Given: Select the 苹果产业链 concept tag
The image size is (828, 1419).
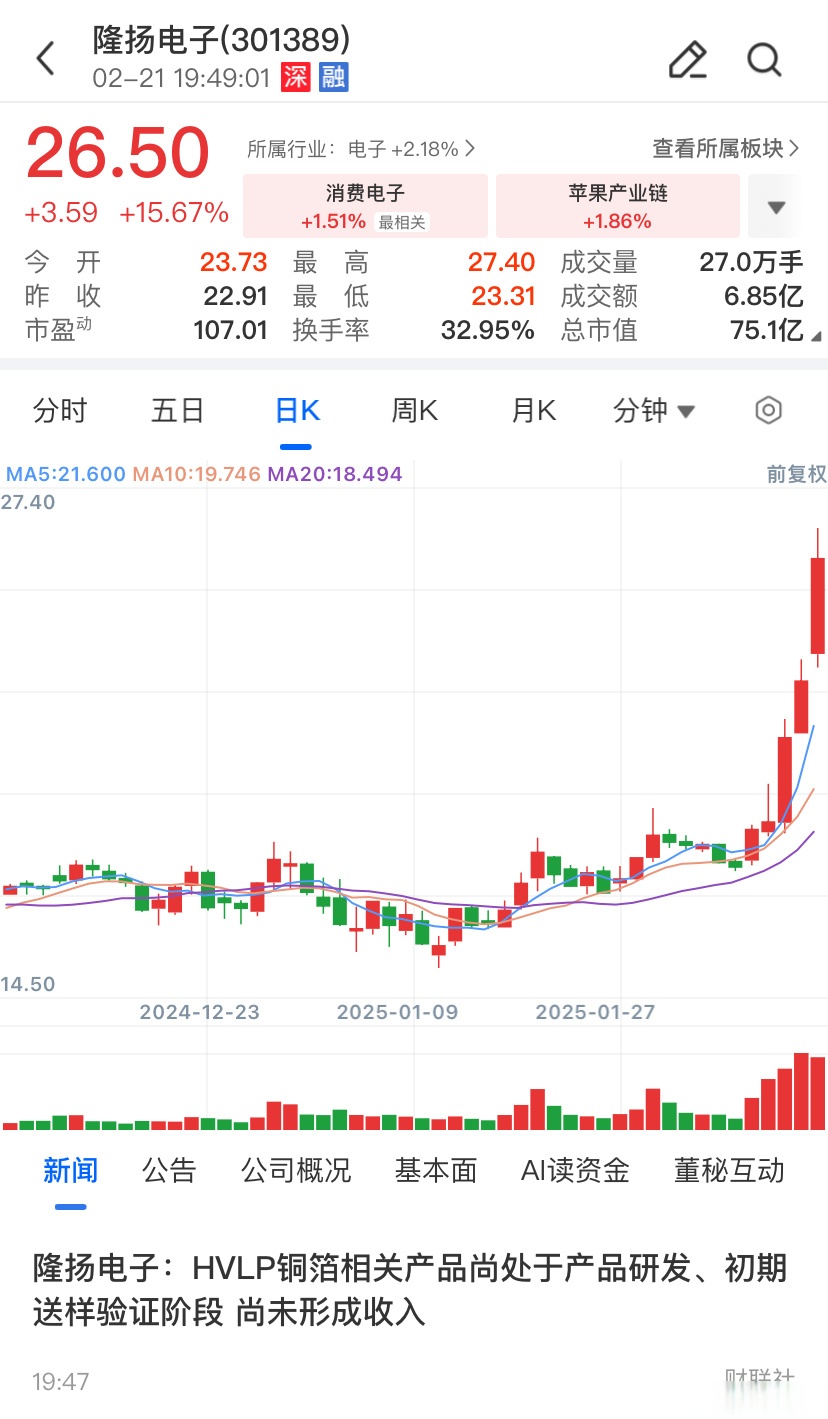Looking at the screenshot, I should pyautogui.click(x=619, y=205).
